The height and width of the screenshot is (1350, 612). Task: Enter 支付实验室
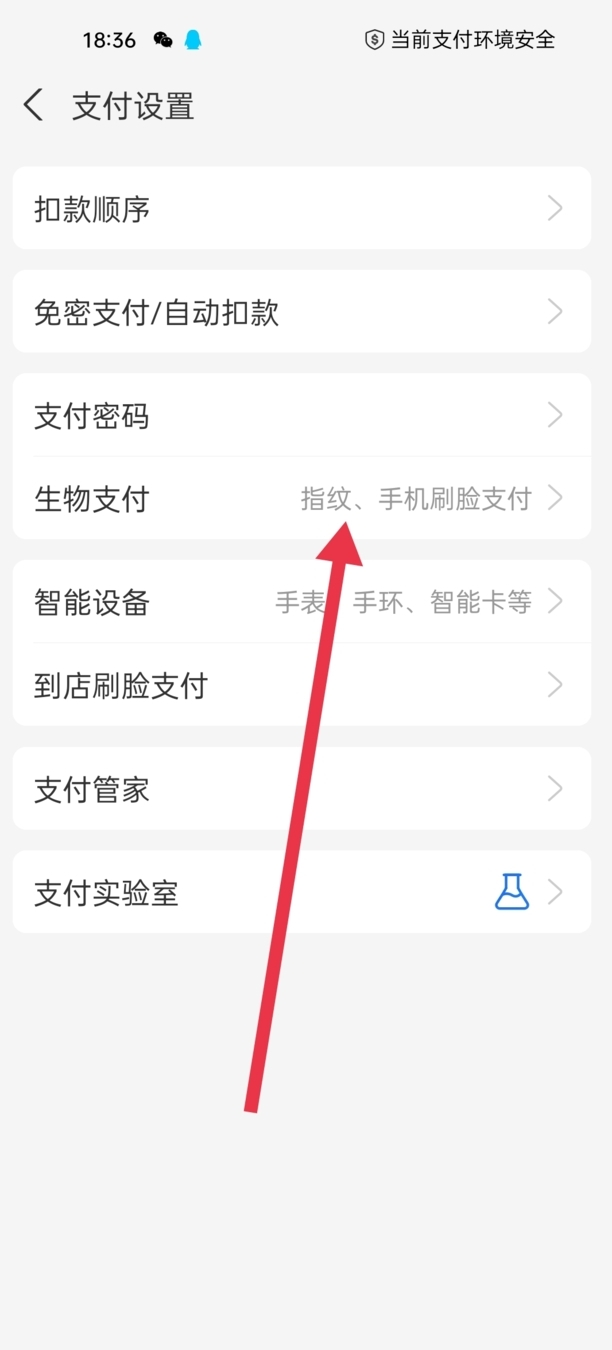point(302,892)
